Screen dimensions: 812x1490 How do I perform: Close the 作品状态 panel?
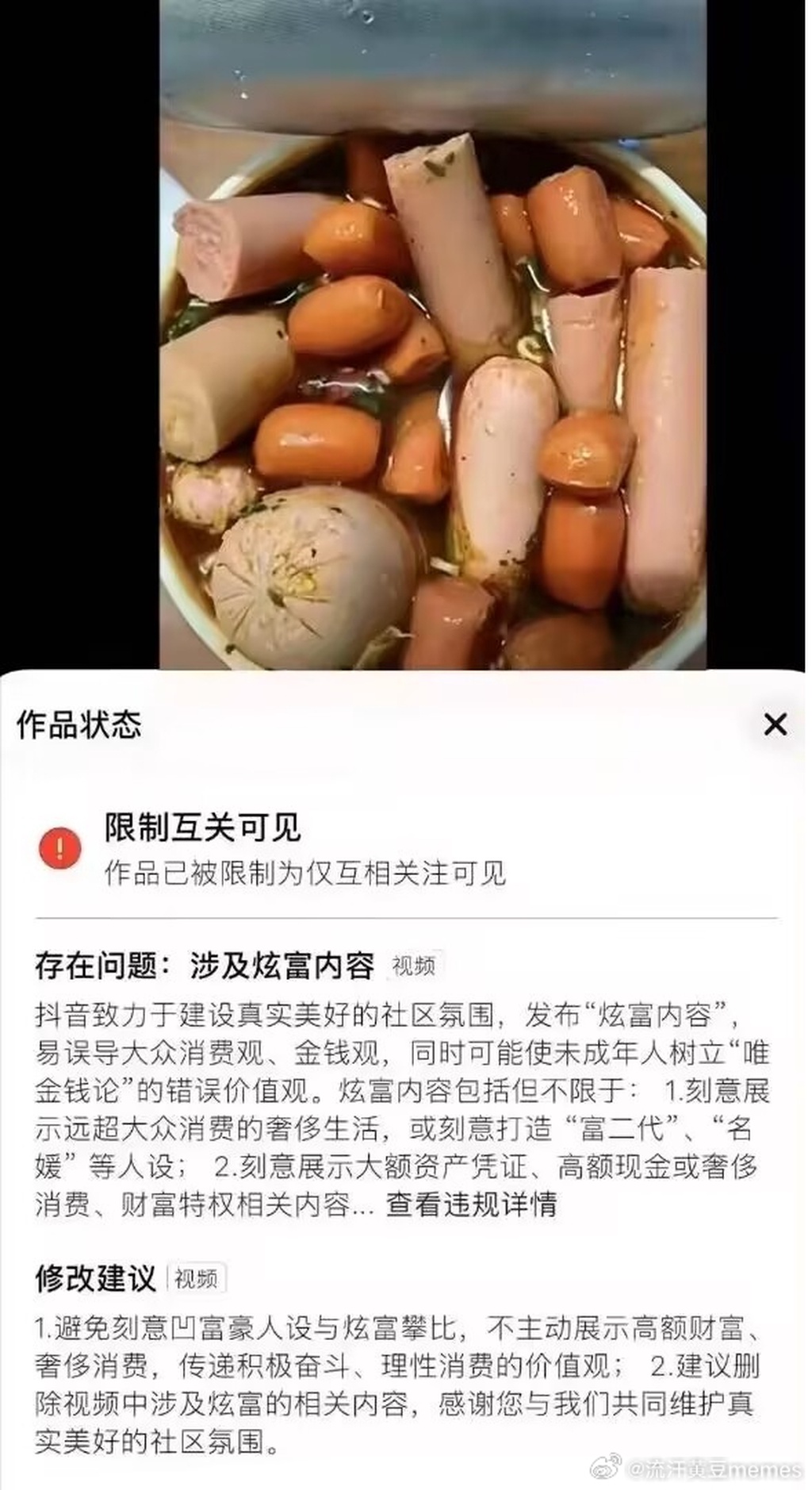[775, 724]
